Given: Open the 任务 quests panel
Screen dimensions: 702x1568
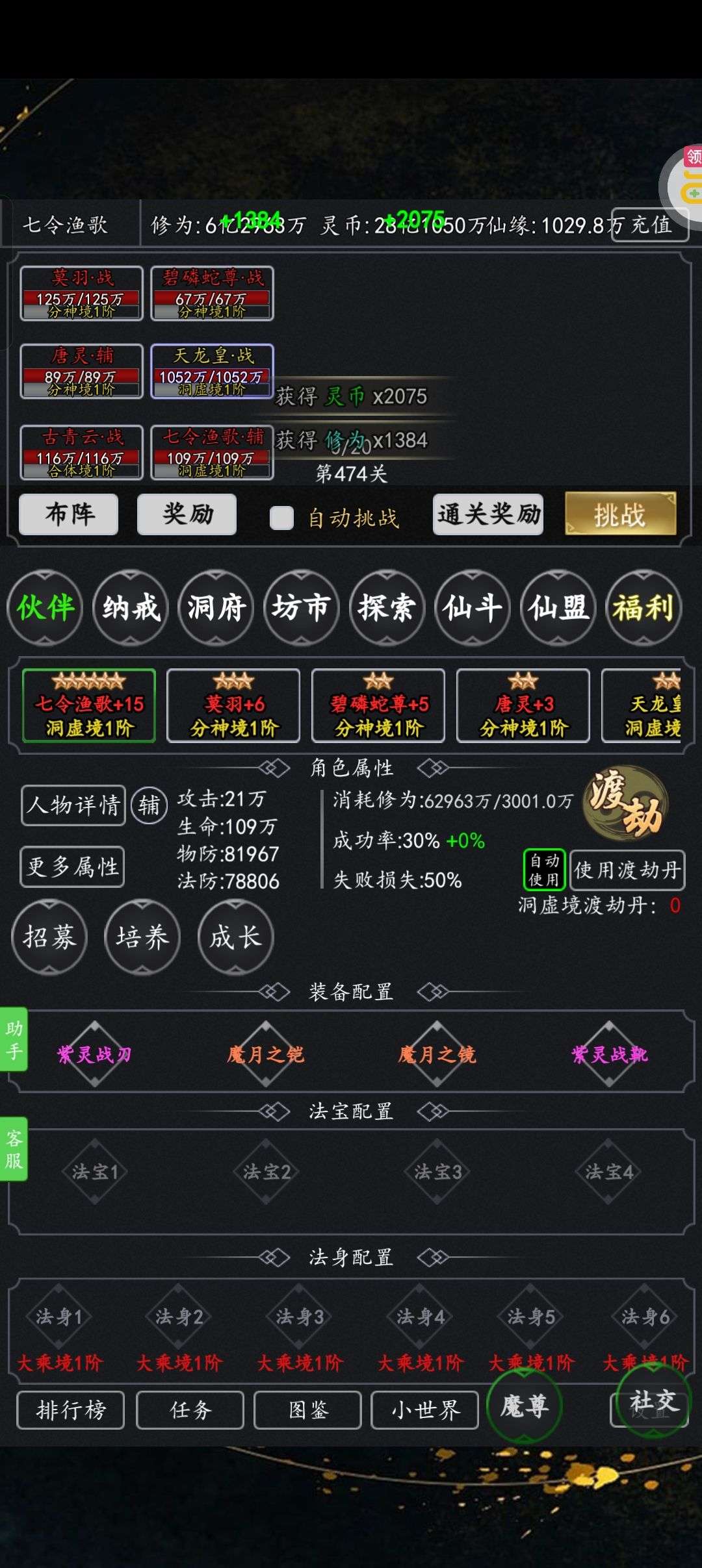Looking at the screenshot, I should pyautogui.click(x=190, y=1410).
